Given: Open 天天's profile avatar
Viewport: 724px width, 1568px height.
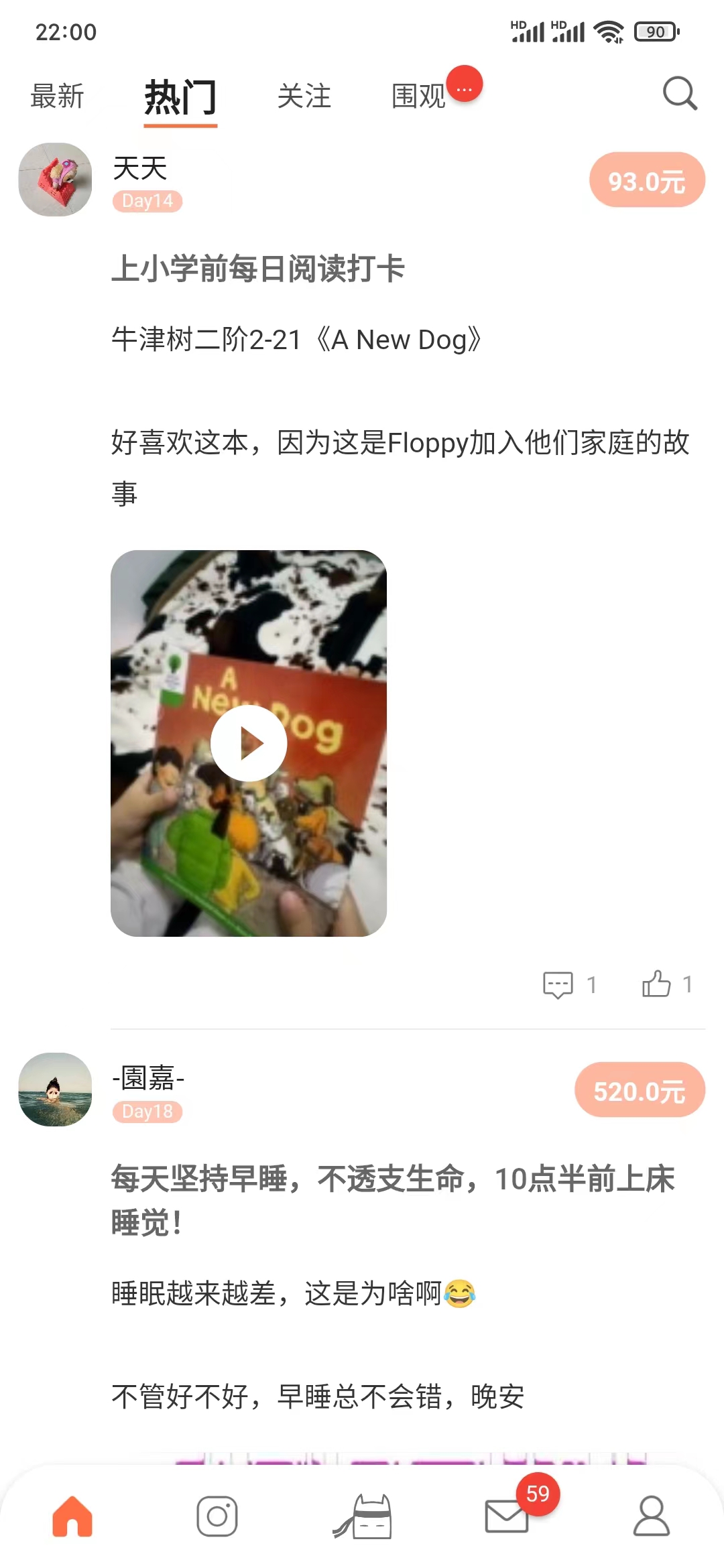Looking at the screenshot, I should coord(55,180).
